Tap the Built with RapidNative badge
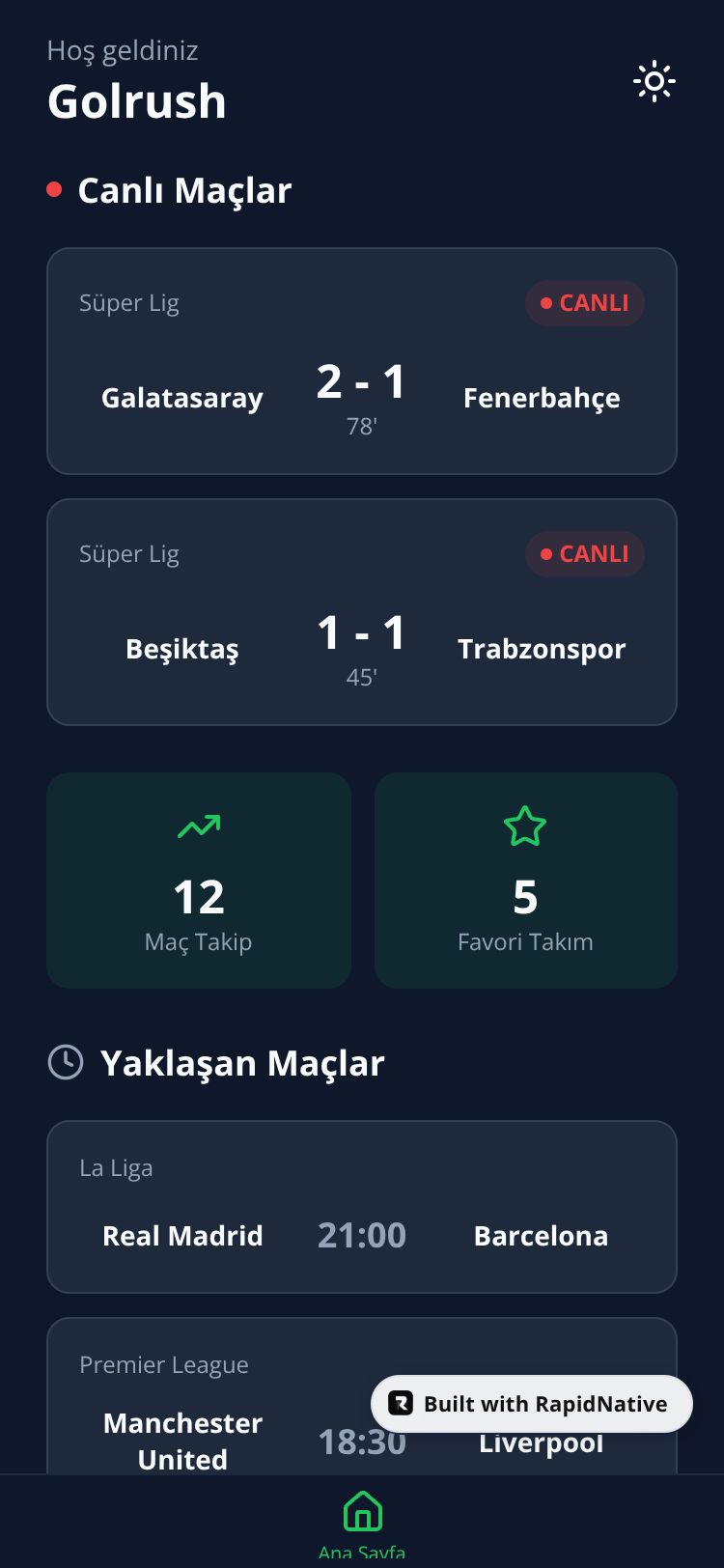 (x=532, y=1404)
